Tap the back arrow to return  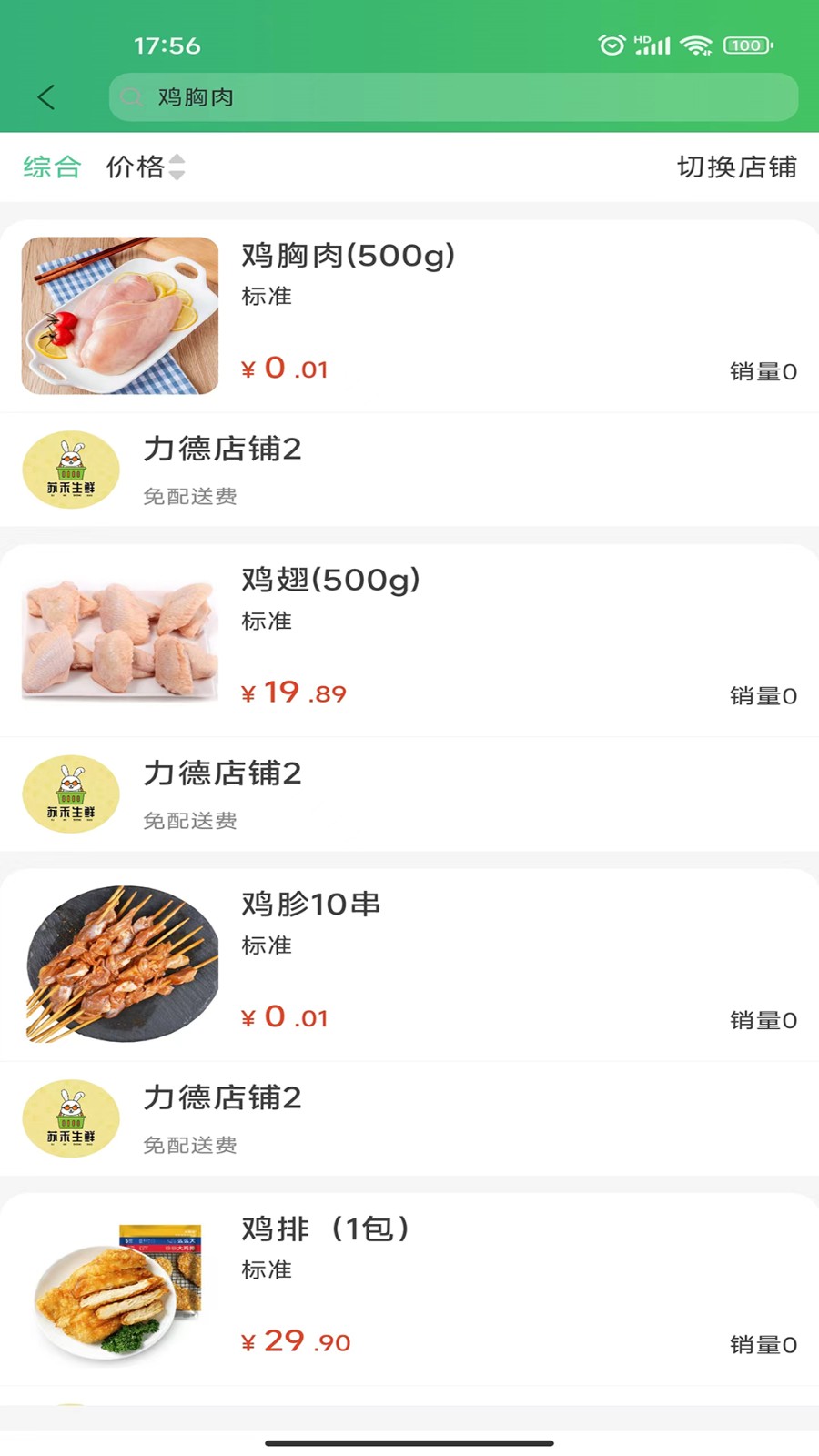45,96
